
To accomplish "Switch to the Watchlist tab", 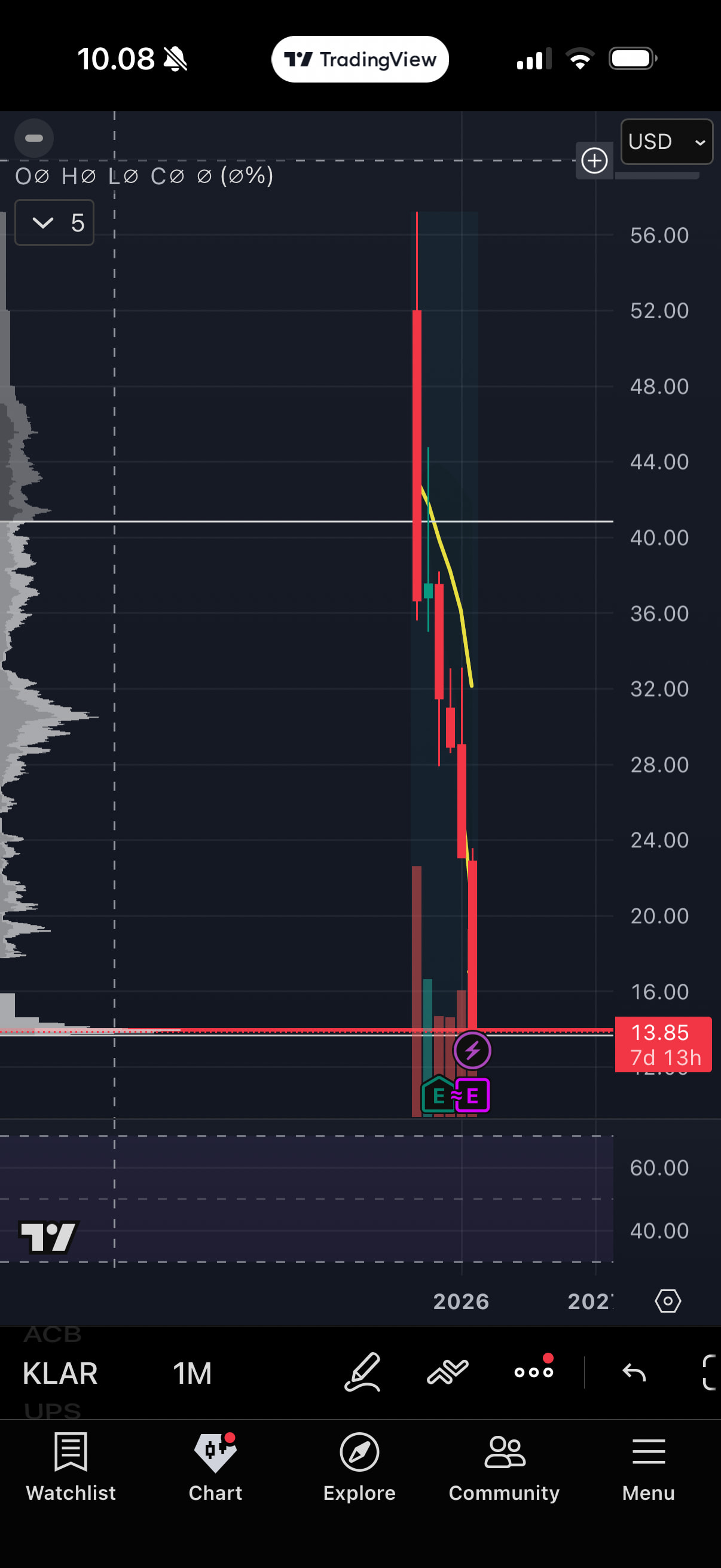I will click(71, 1466).
